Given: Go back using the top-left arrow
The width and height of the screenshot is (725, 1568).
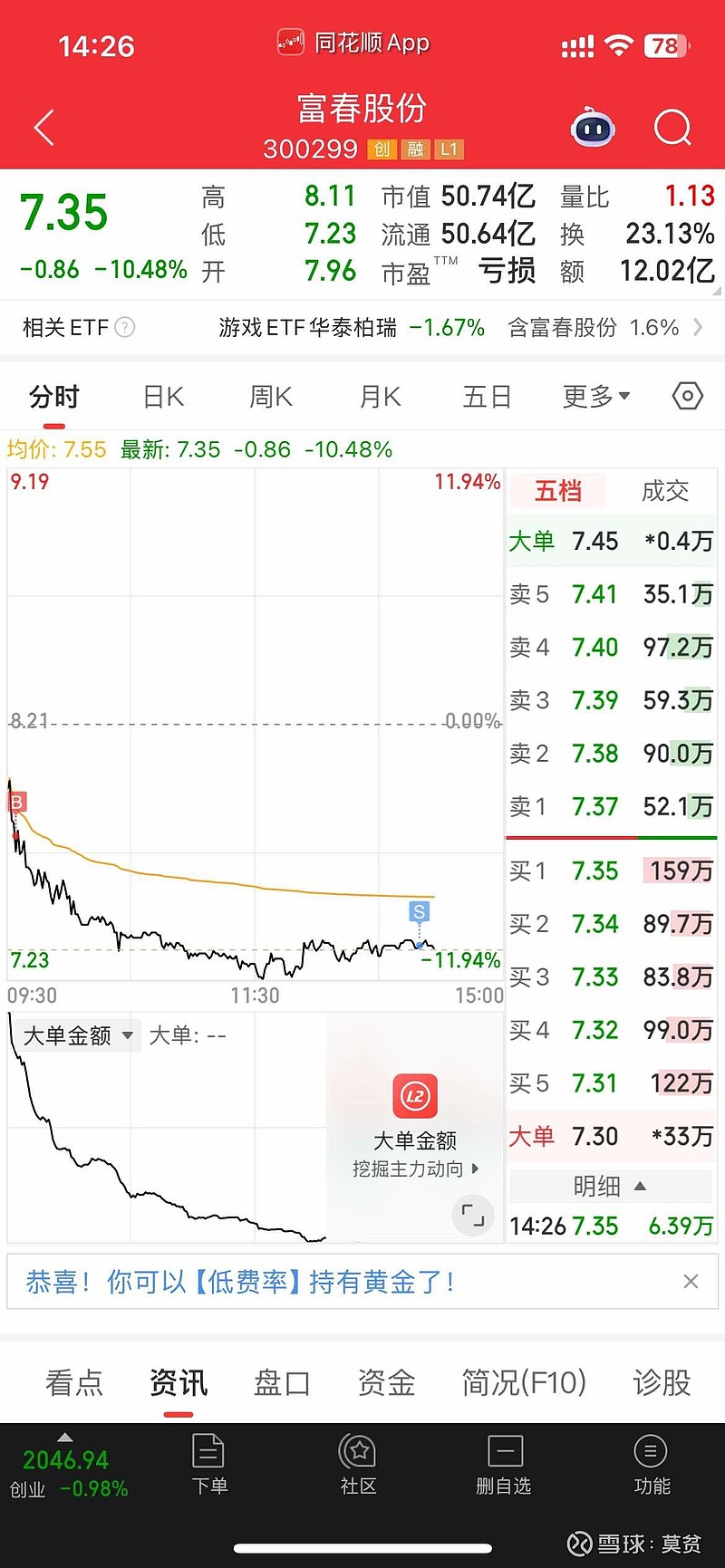Looking at the screenshot, I should [x=44, y=128].
